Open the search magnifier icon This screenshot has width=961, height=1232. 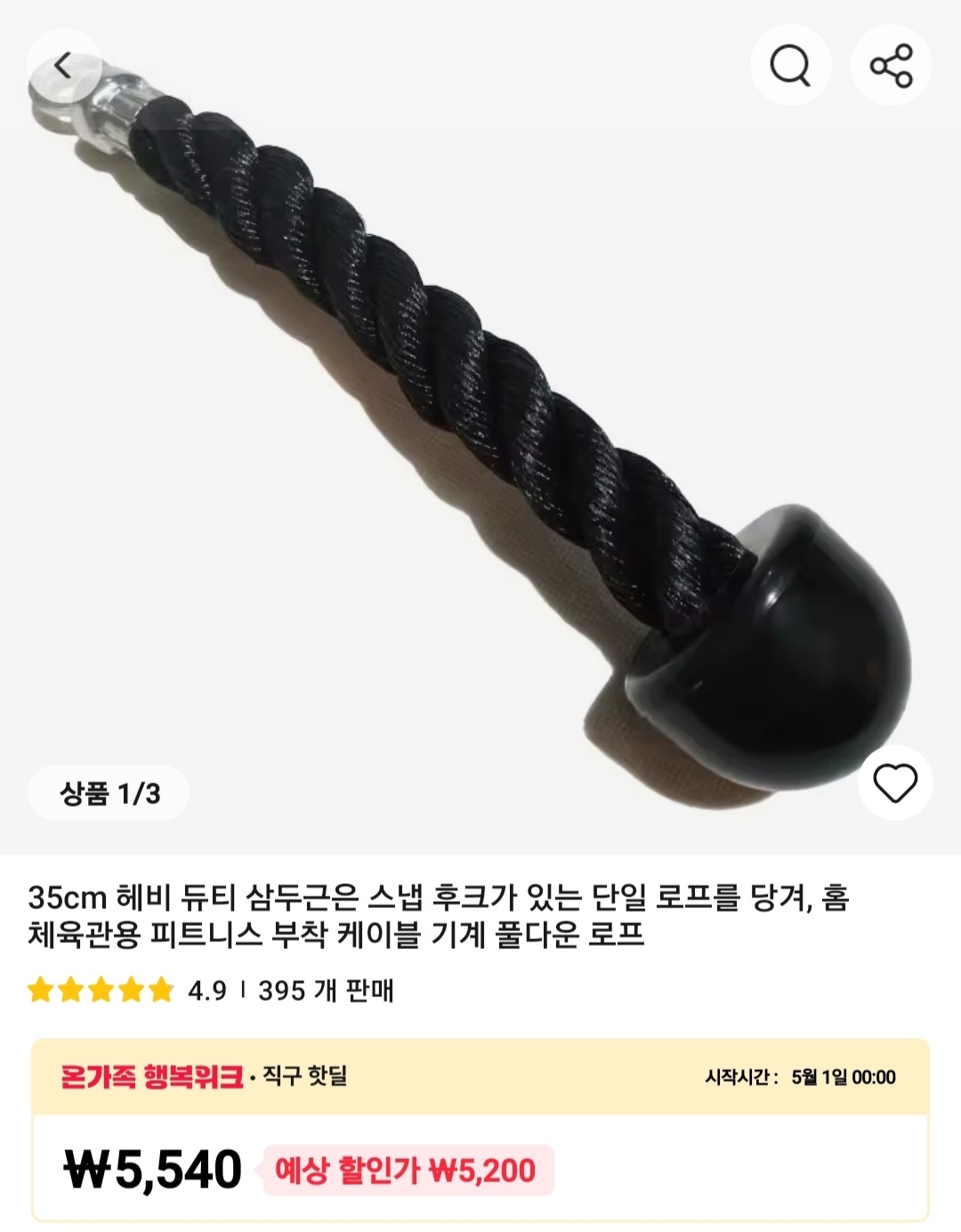click(790, 66)
